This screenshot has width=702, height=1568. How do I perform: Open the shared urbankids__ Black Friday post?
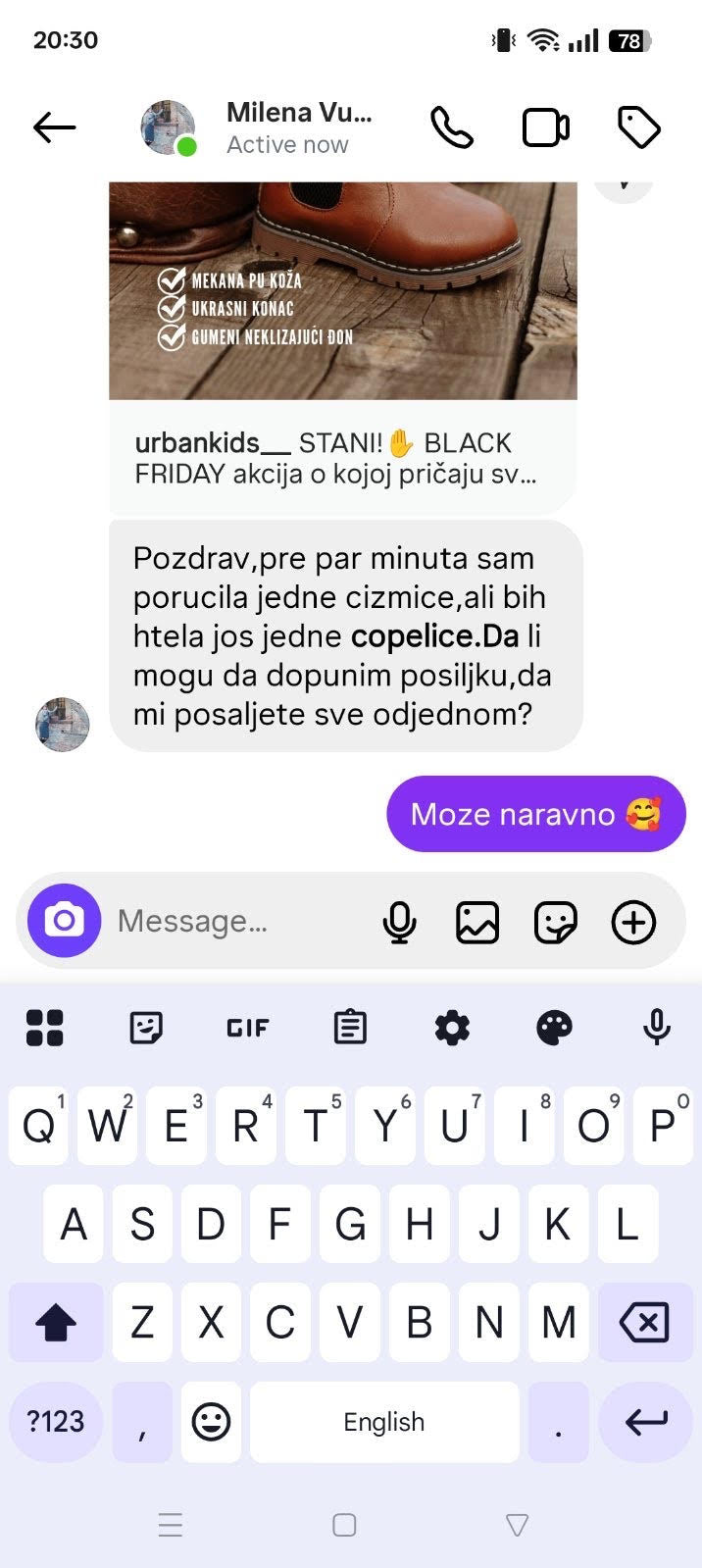[x=342, y=343]
